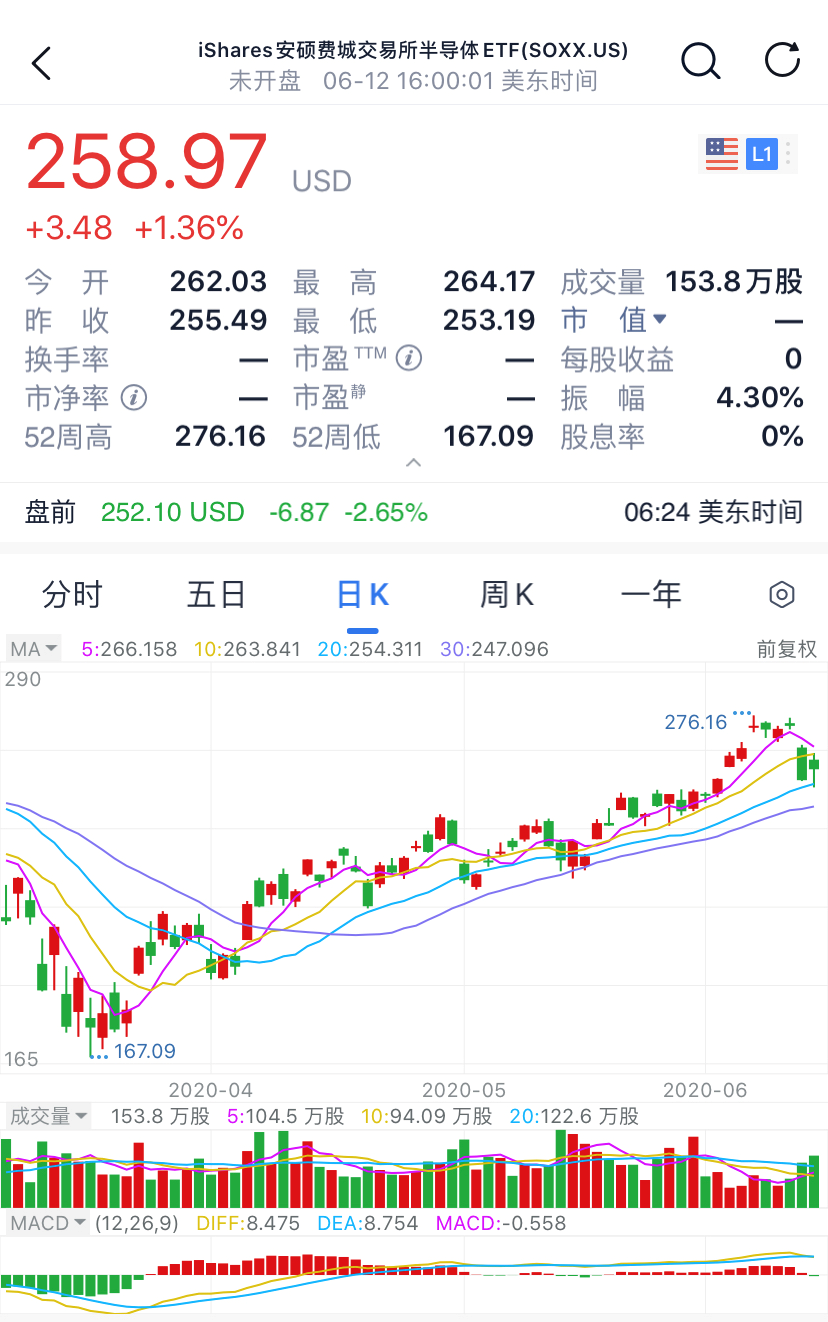Switch to the 分时 chart tab
This screenshot has width=828, height=1322.
[72, 595]
